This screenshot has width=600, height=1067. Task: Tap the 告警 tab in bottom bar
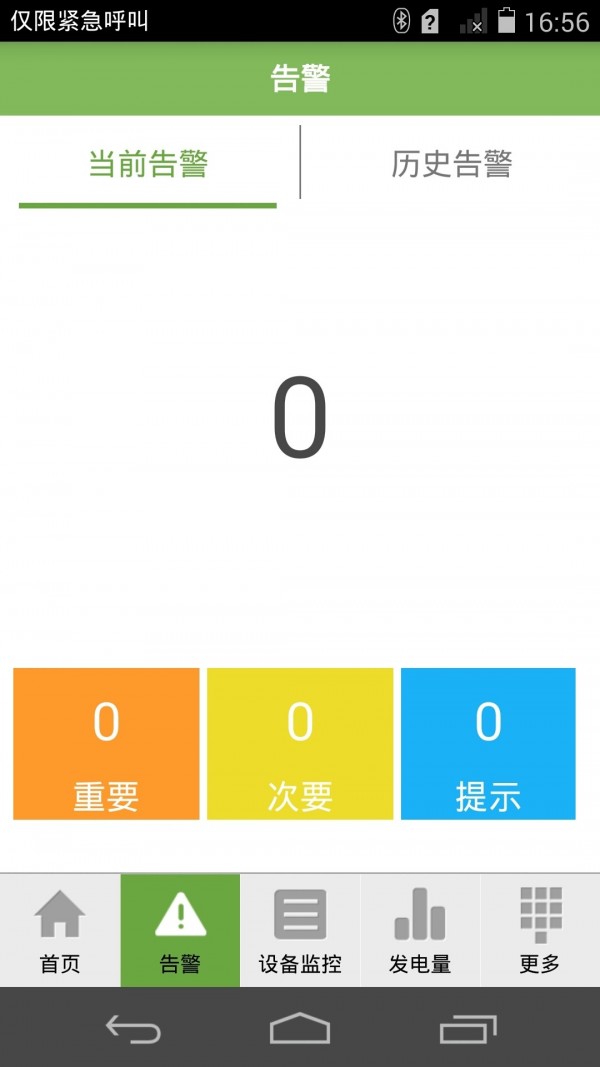[180, 931]
